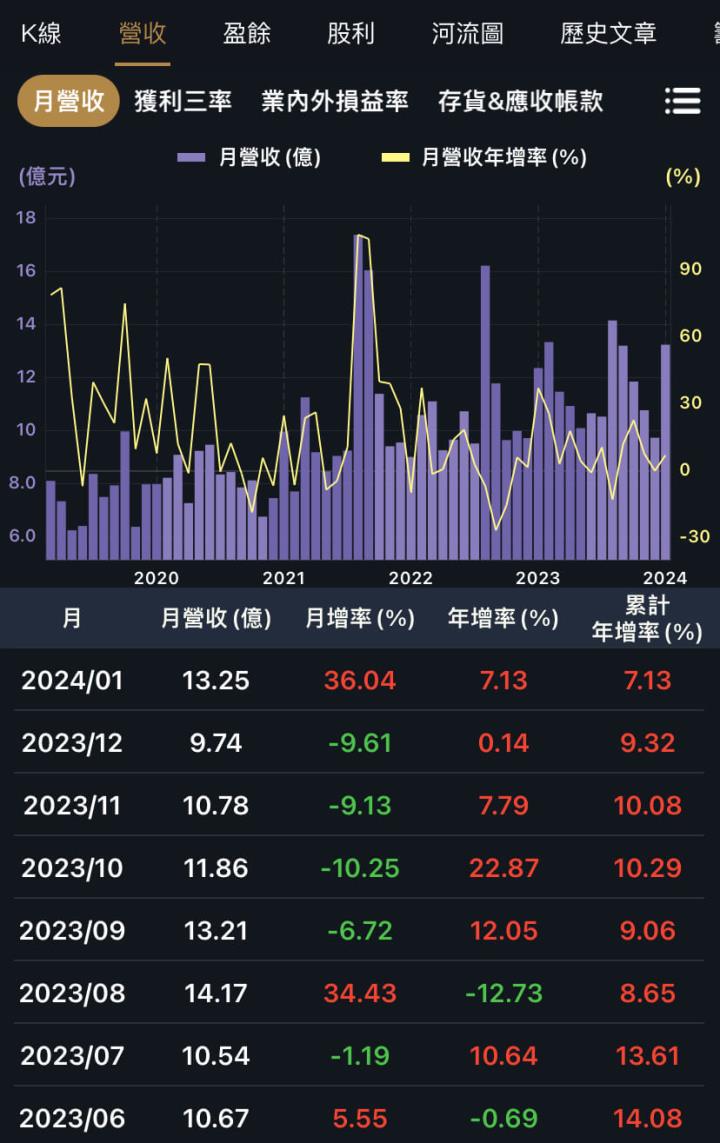
Task: Select the 月營收 pill button
Action: (67, 100)
